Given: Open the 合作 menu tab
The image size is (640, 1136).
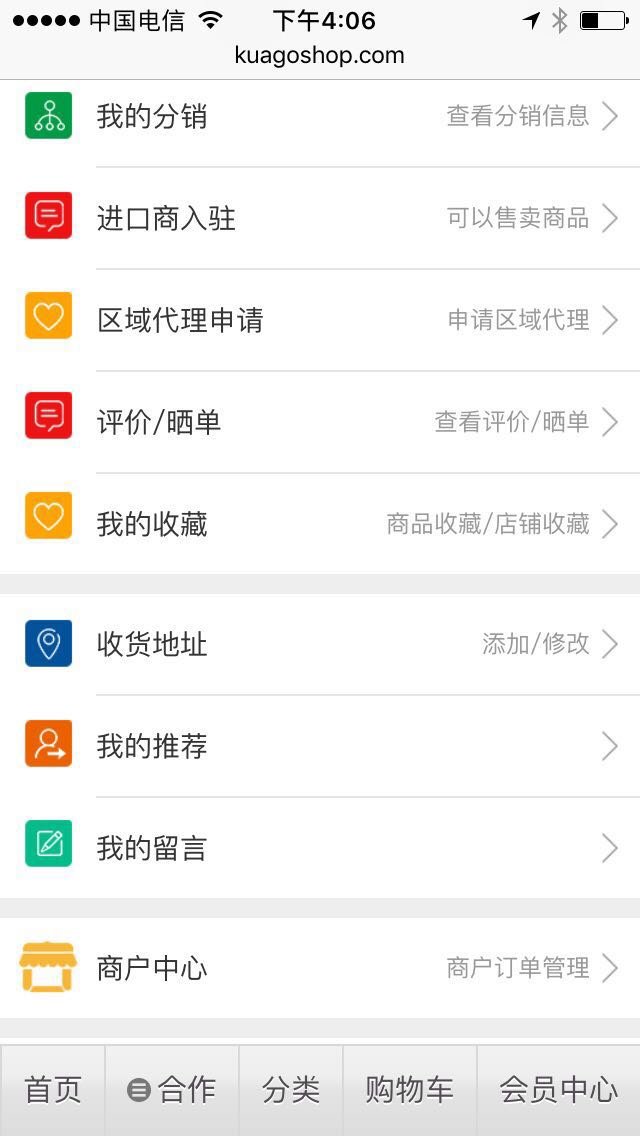Looking at the screenshot, I should [x=172, y=1090].
